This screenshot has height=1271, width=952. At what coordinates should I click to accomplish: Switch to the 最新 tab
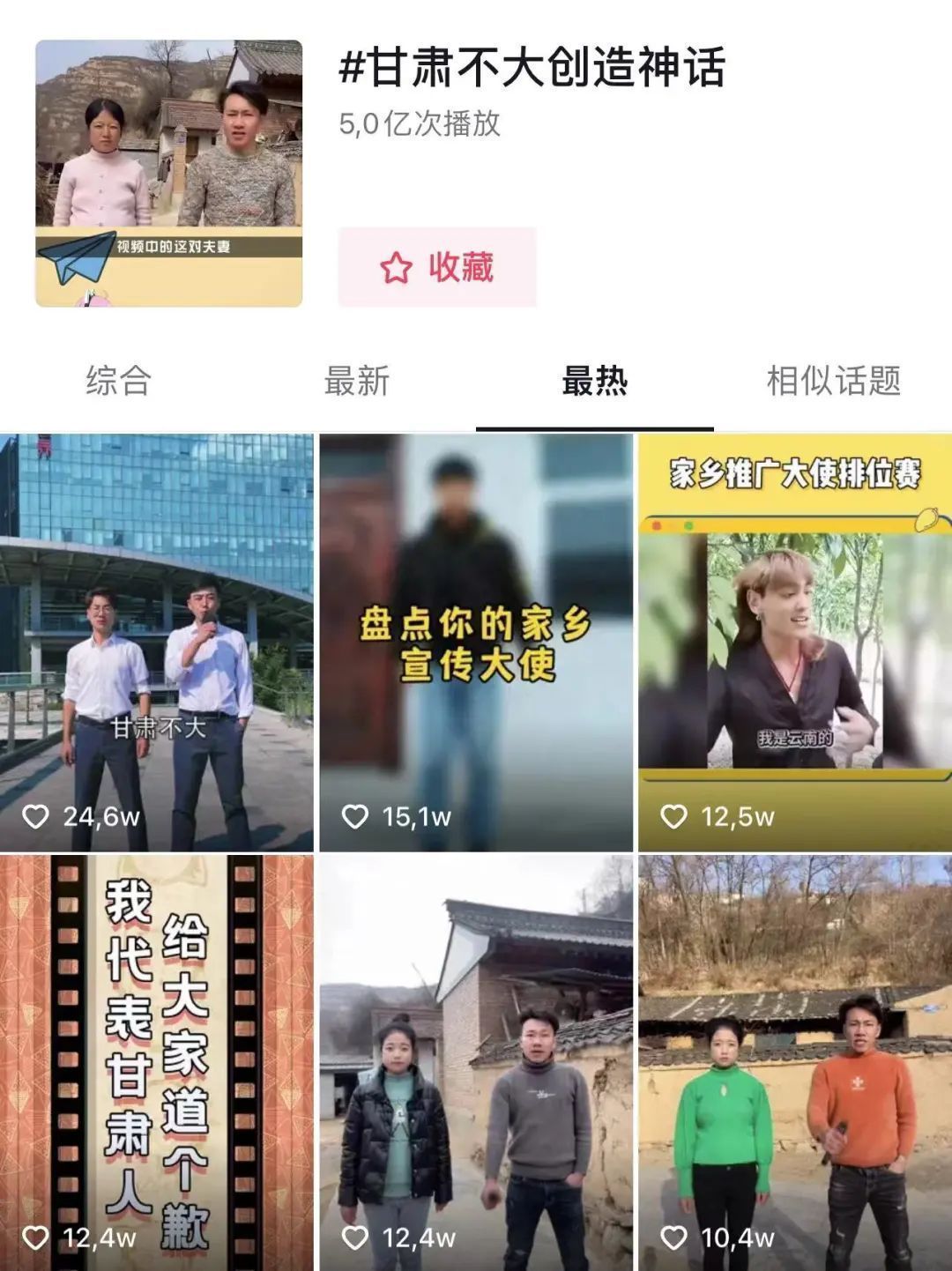point(356,381)
